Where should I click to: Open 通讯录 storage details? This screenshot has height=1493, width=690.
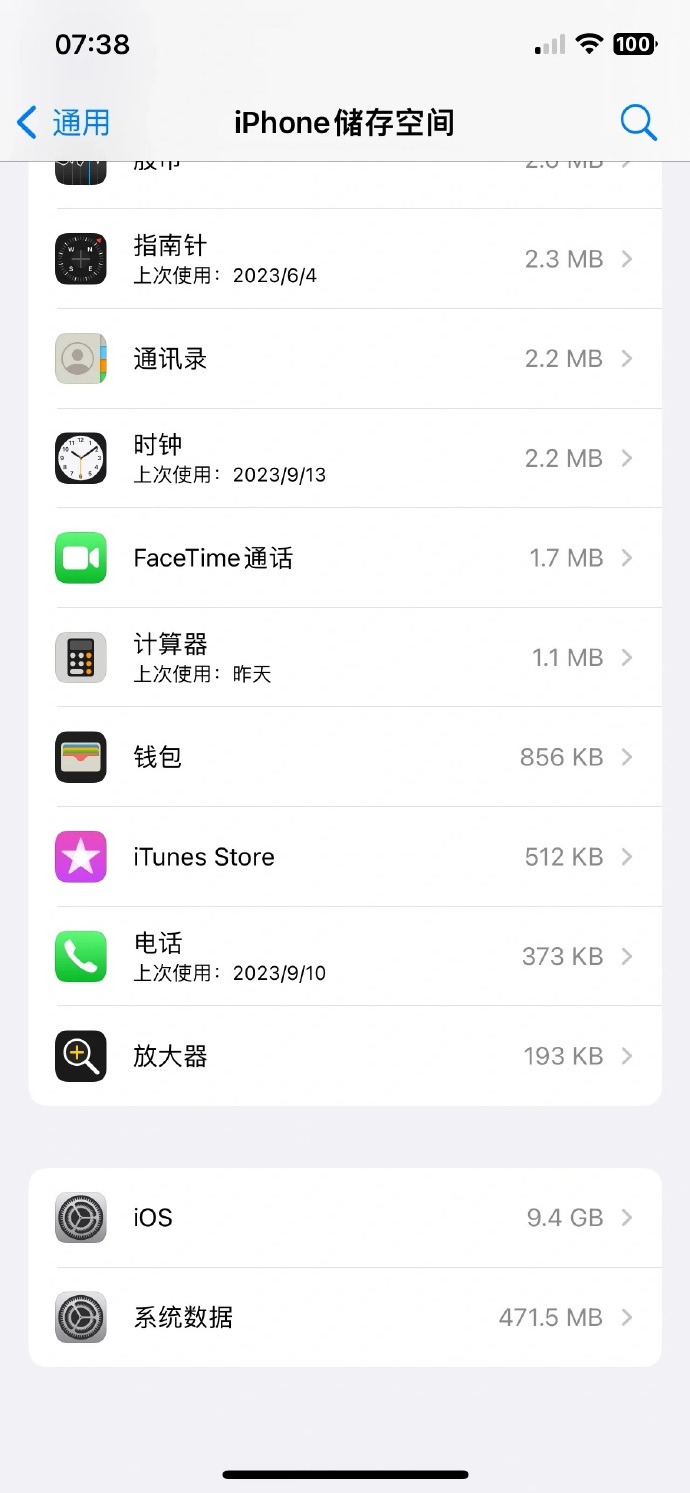[345, 359]
